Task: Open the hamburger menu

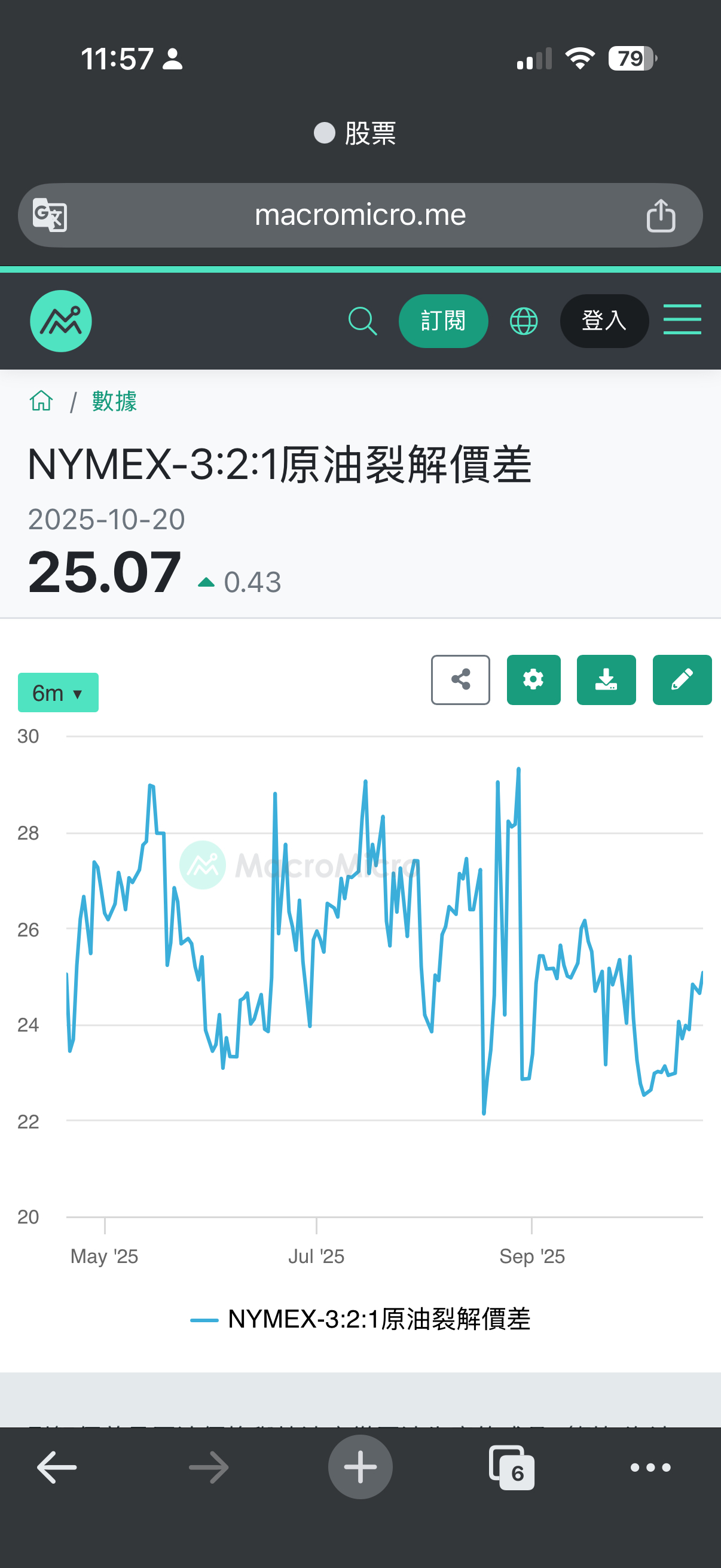Action: 682,319
